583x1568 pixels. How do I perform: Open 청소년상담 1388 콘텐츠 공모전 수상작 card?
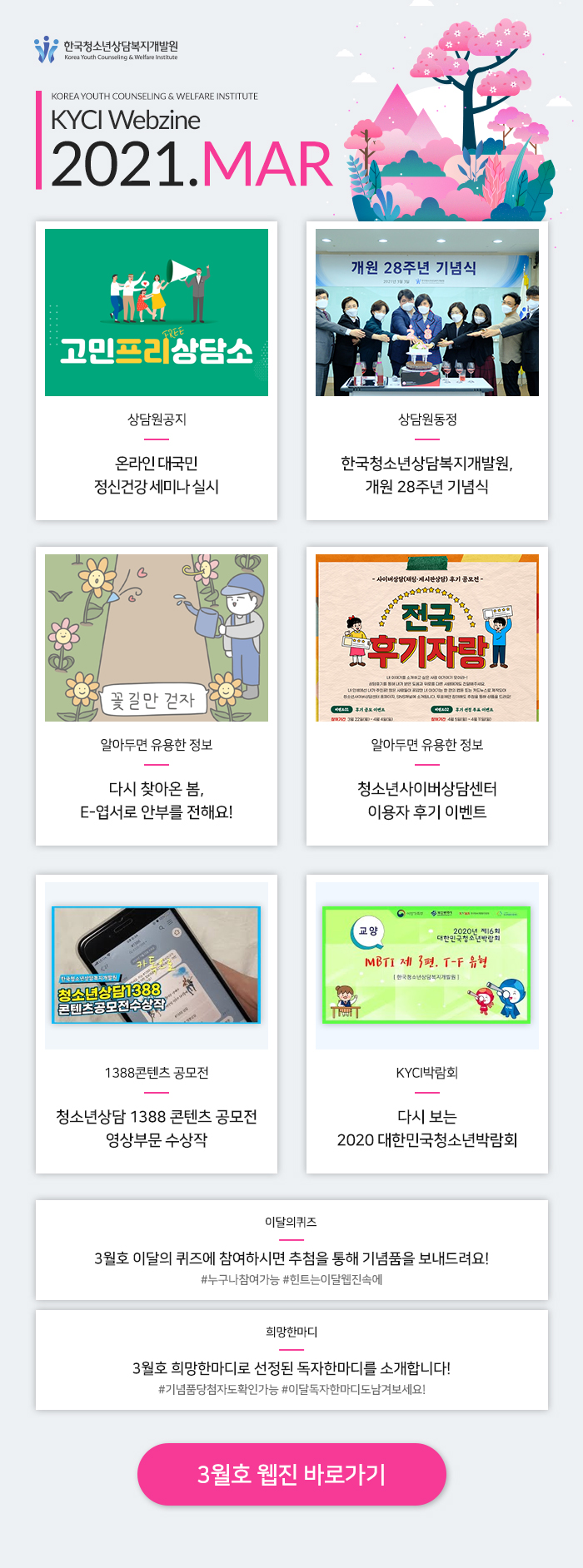coord(157,1024)
